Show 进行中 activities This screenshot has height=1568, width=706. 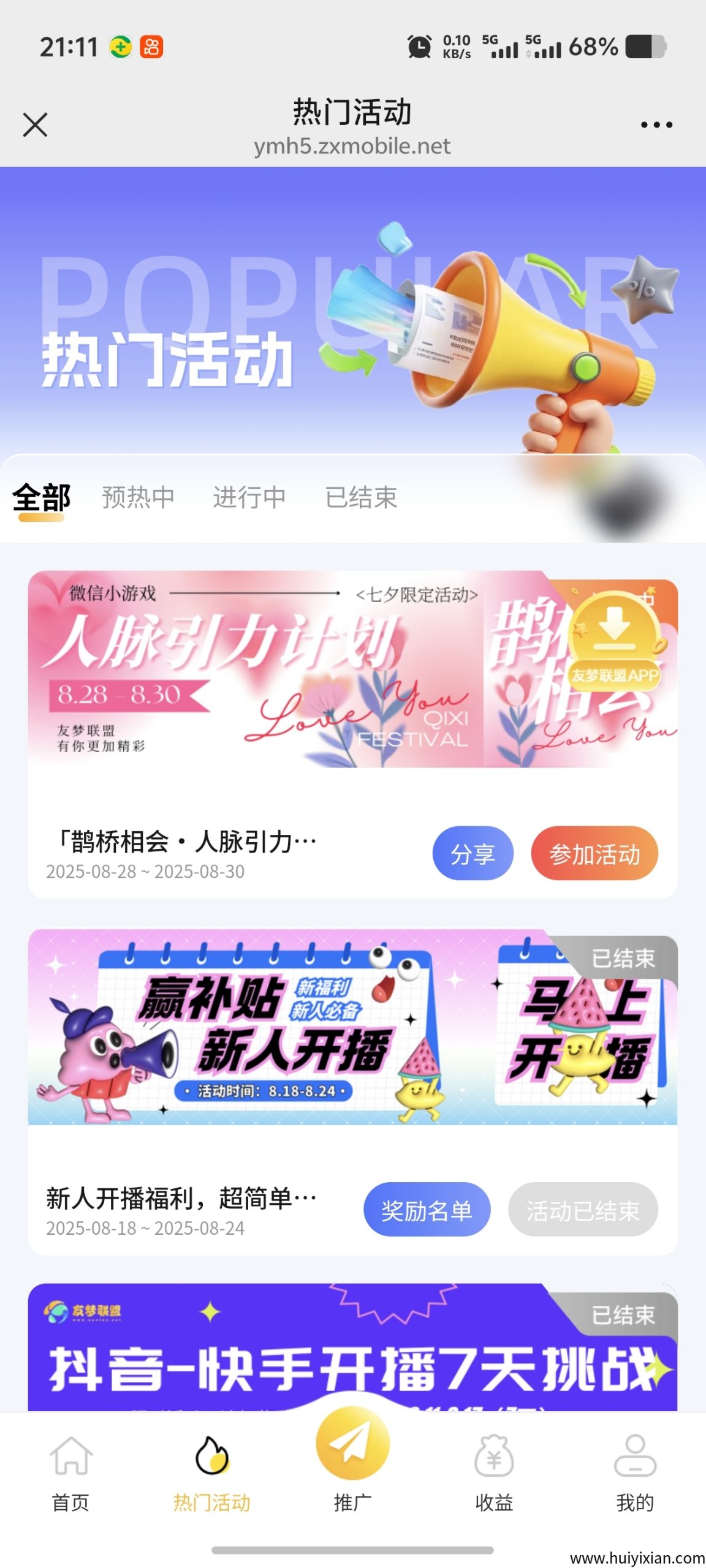(x=249, y=498)
